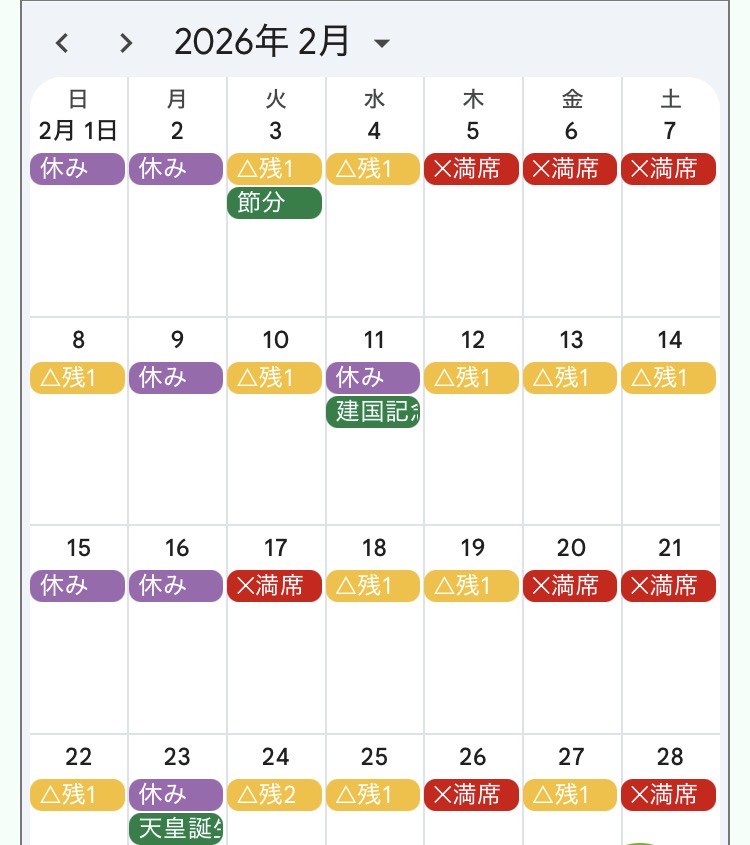Open the 休み entry on February 1
750x845 pixels.
[78, 169]
